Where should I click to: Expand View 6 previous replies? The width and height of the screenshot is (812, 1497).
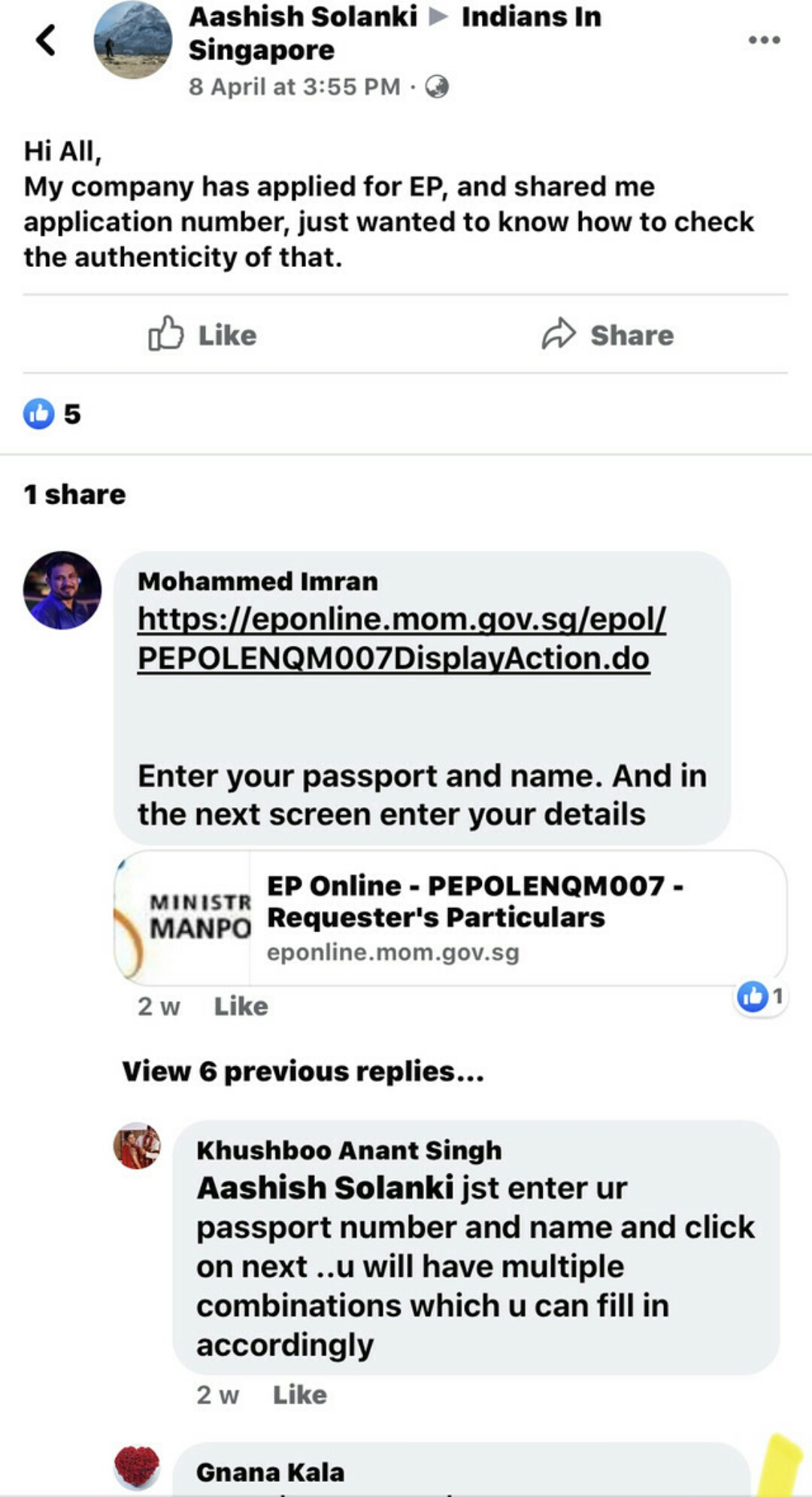pos(303,1071)
